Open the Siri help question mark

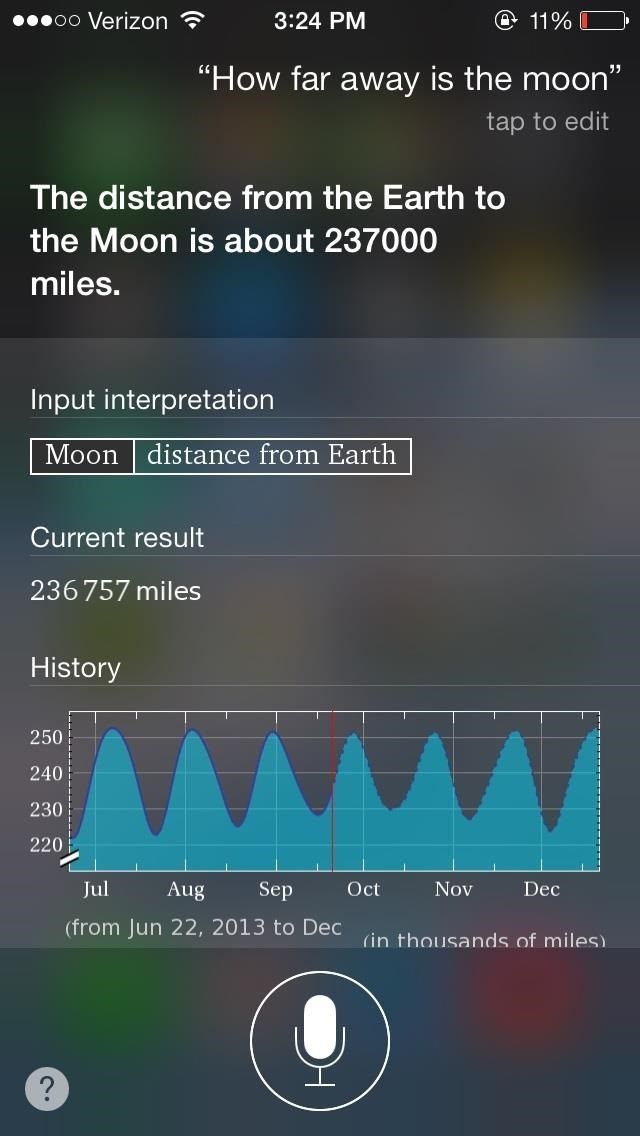pyautogui.click(x=47, y=1089)
